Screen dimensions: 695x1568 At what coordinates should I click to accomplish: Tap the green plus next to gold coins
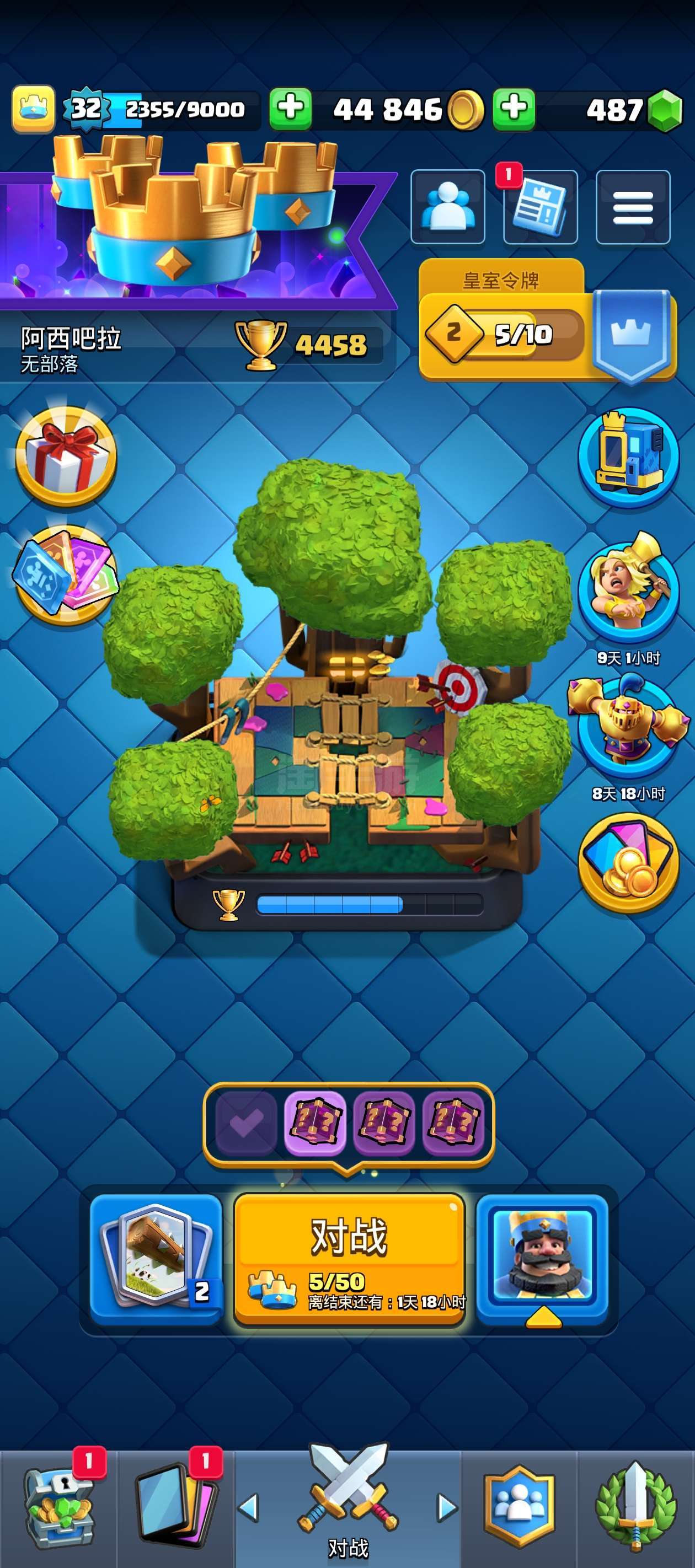coord(291,109)
